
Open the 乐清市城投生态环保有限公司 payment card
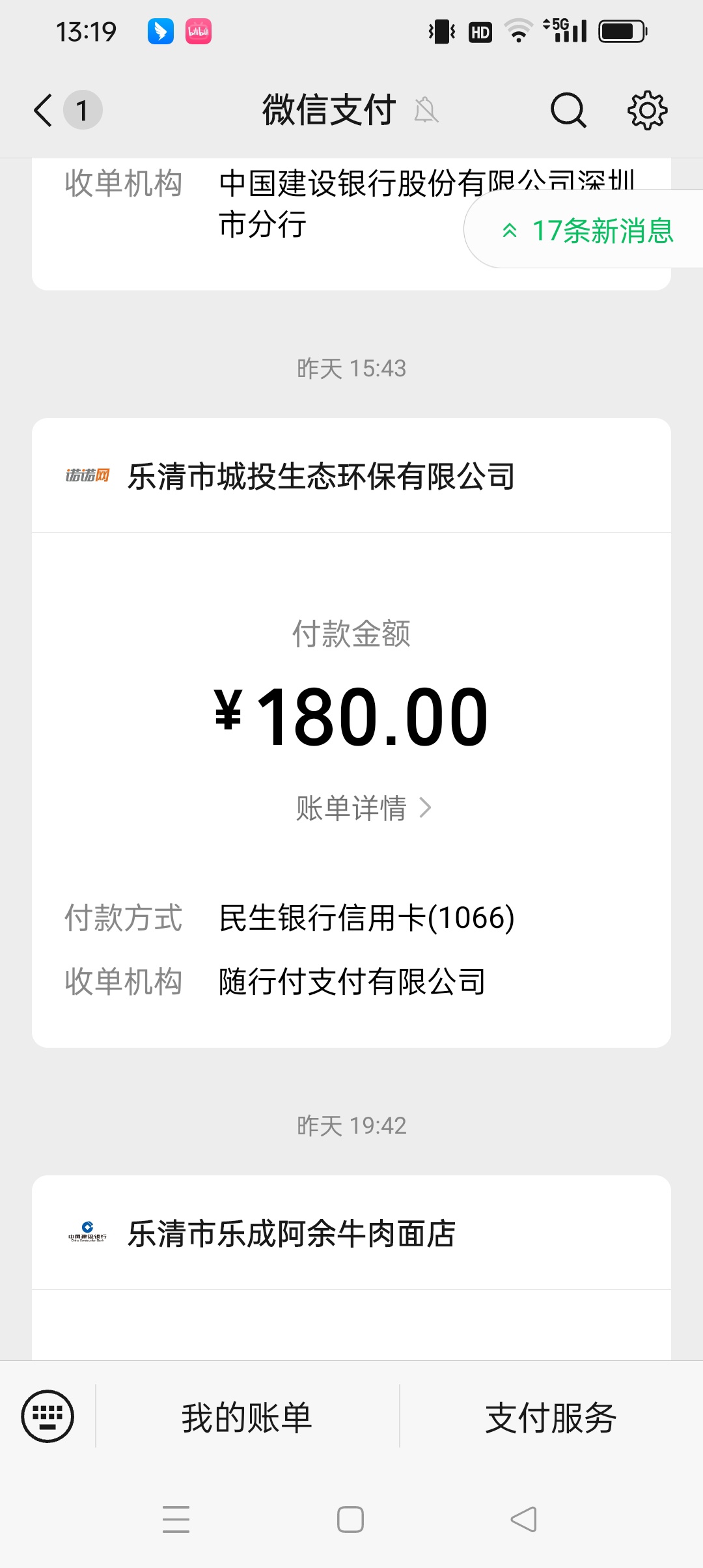tap(351, 733)
